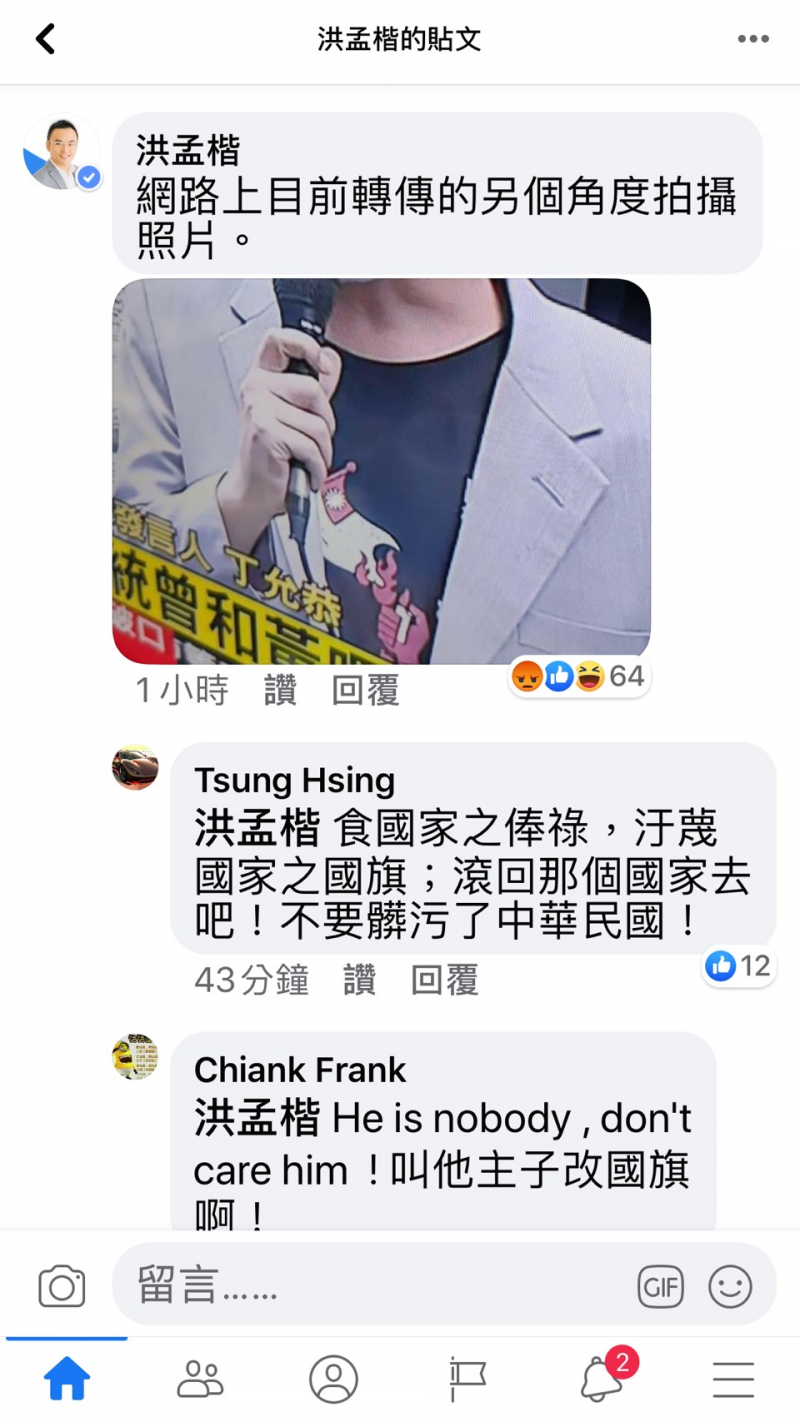Reply to Tsung Hsing's comment
The width and height of the screenshot is (800, 1422).
(445, 981)
